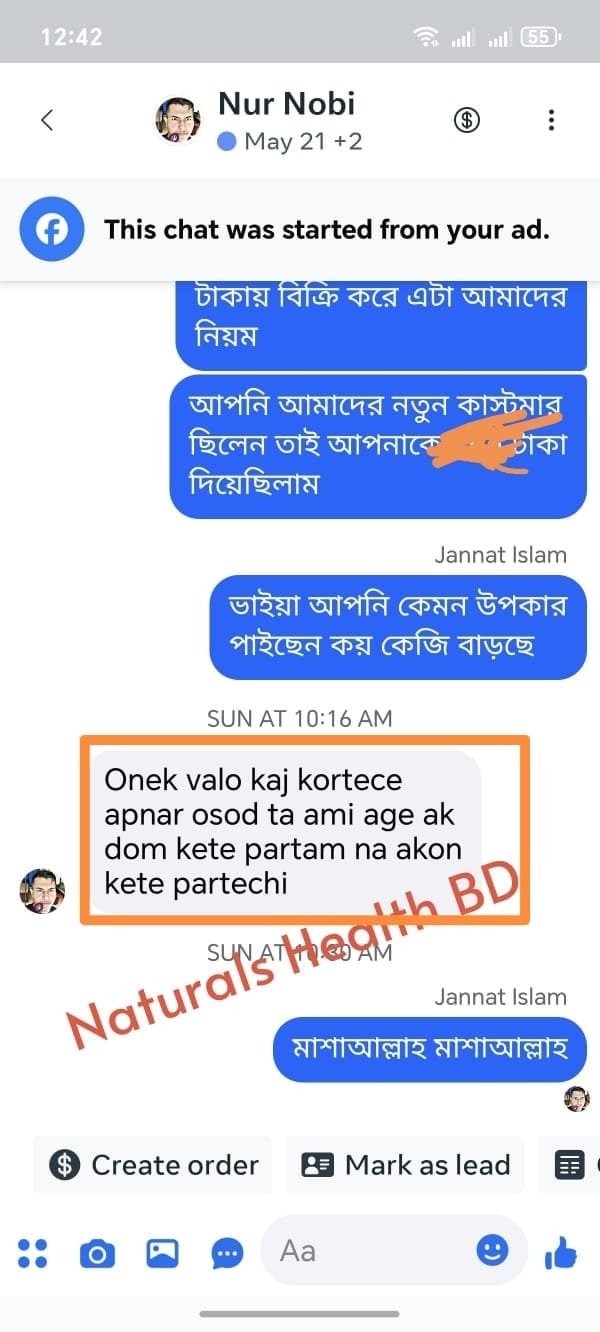The width and height of the screenshot is (600, 1332).
Task: Open the three-dot overflow menu
Action: pyautogui.click(x=551, y=121)
